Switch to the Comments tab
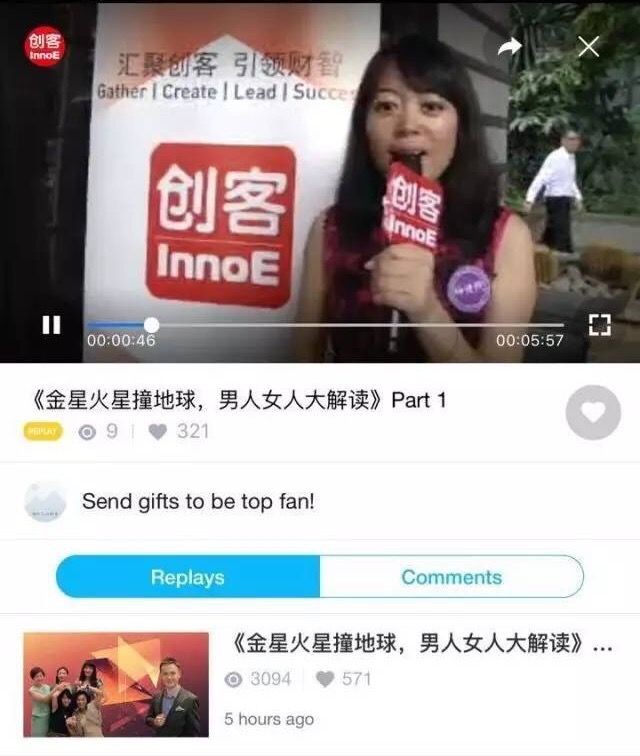The image size is (640, 756). [x=451, y=577]
